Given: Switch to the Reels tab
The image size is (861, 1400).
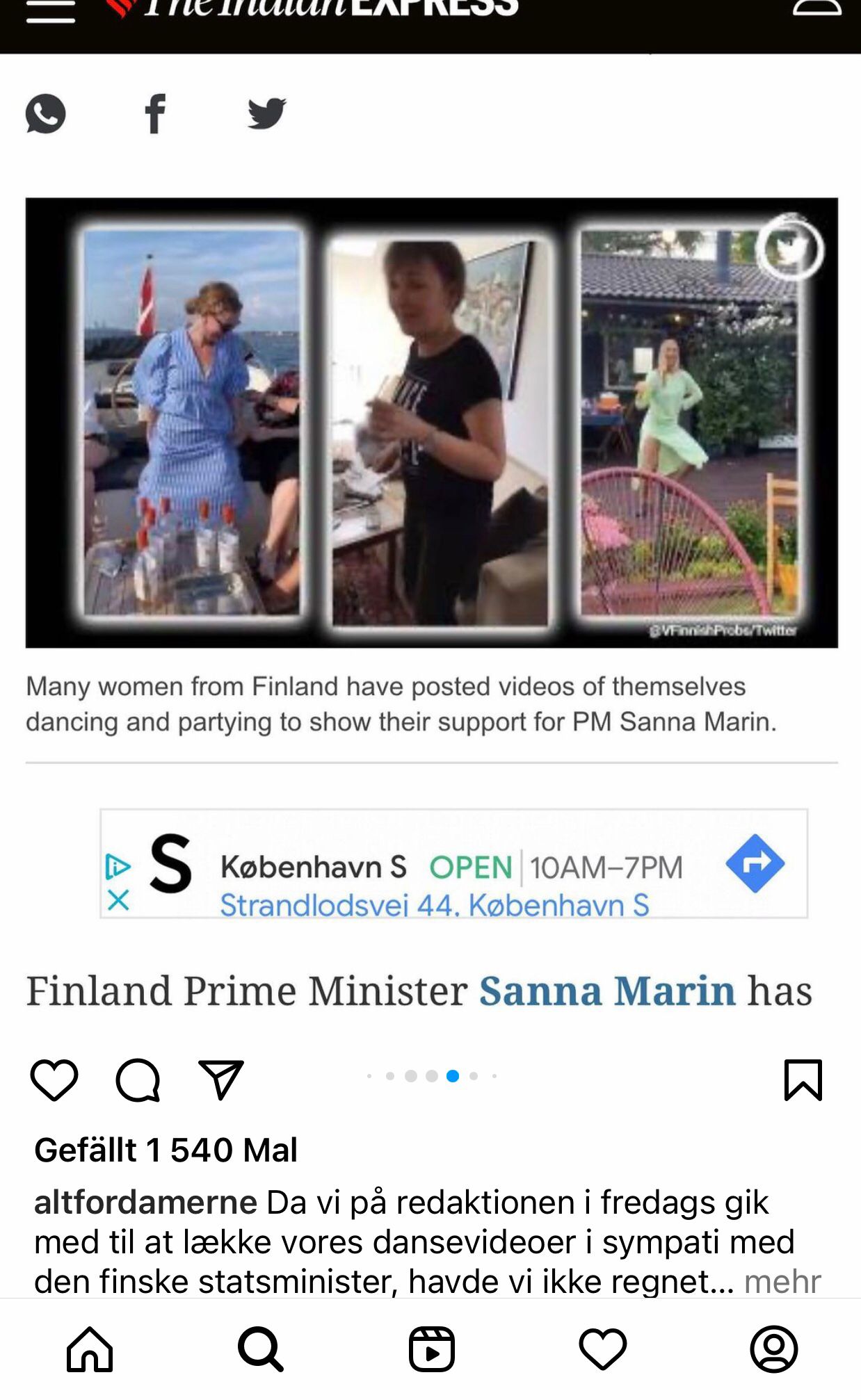Looking at the screenshot, I should point(431,1349).
